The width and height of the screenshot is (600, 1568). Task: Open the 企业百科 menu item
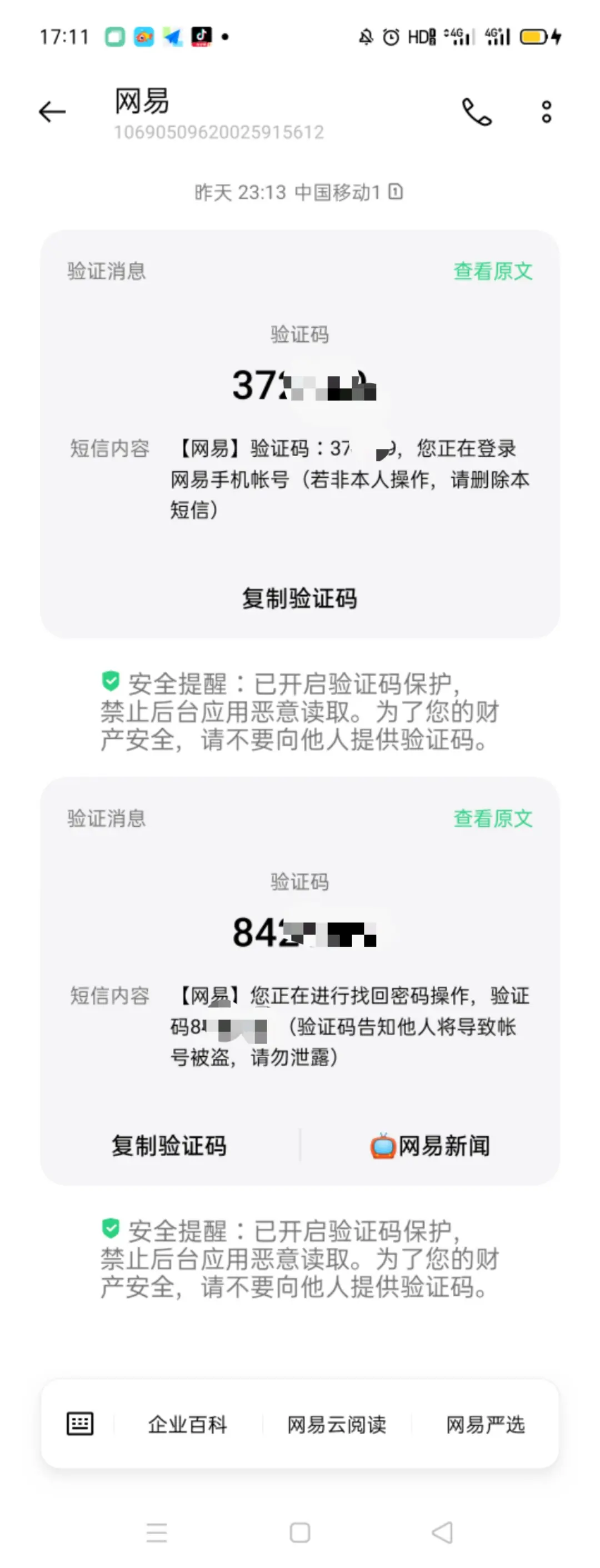[187, 1424]
